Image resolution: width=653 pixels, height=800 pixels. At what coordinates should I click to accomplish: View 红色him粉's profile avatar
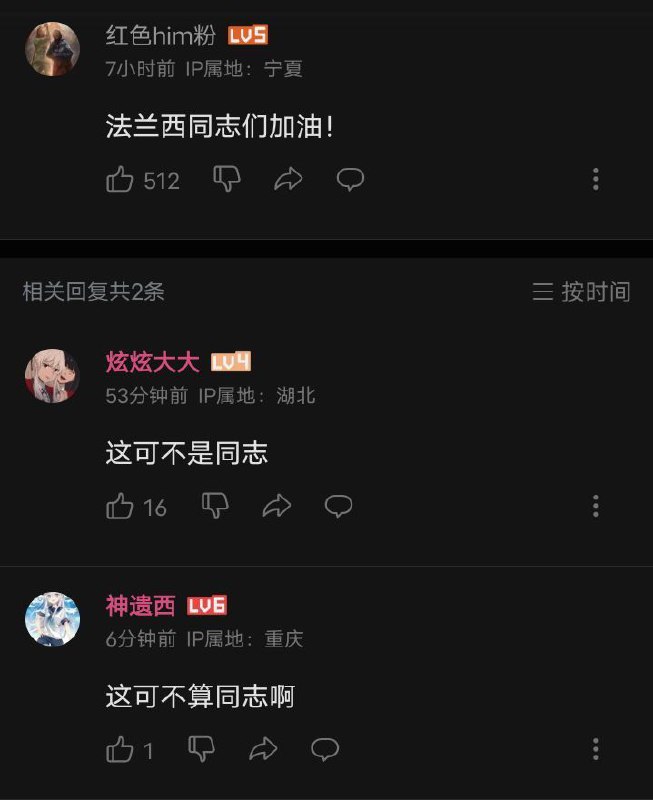click(x=52, y=49)
